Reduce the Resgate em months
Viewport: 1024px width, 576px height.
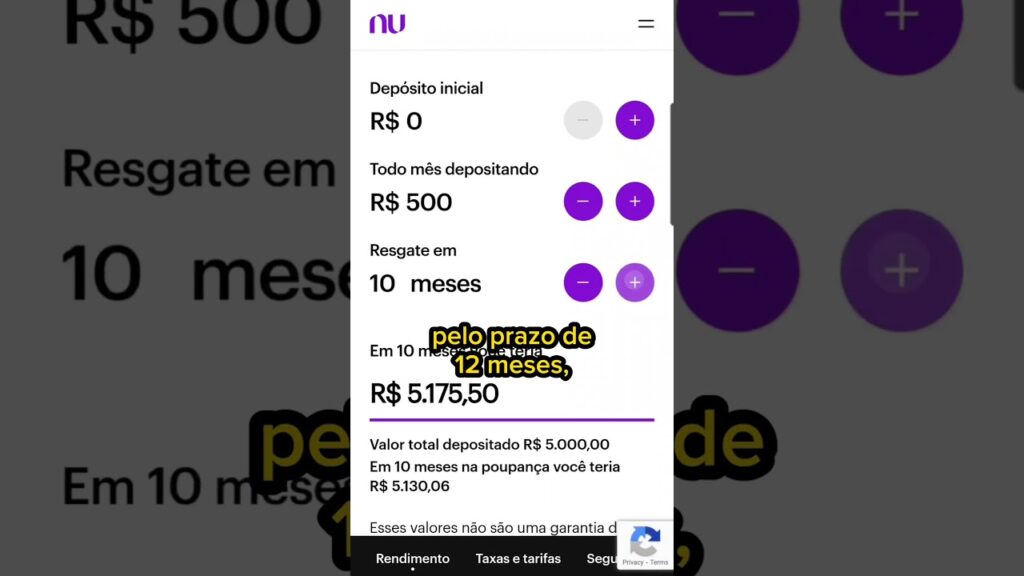[583, 283]
